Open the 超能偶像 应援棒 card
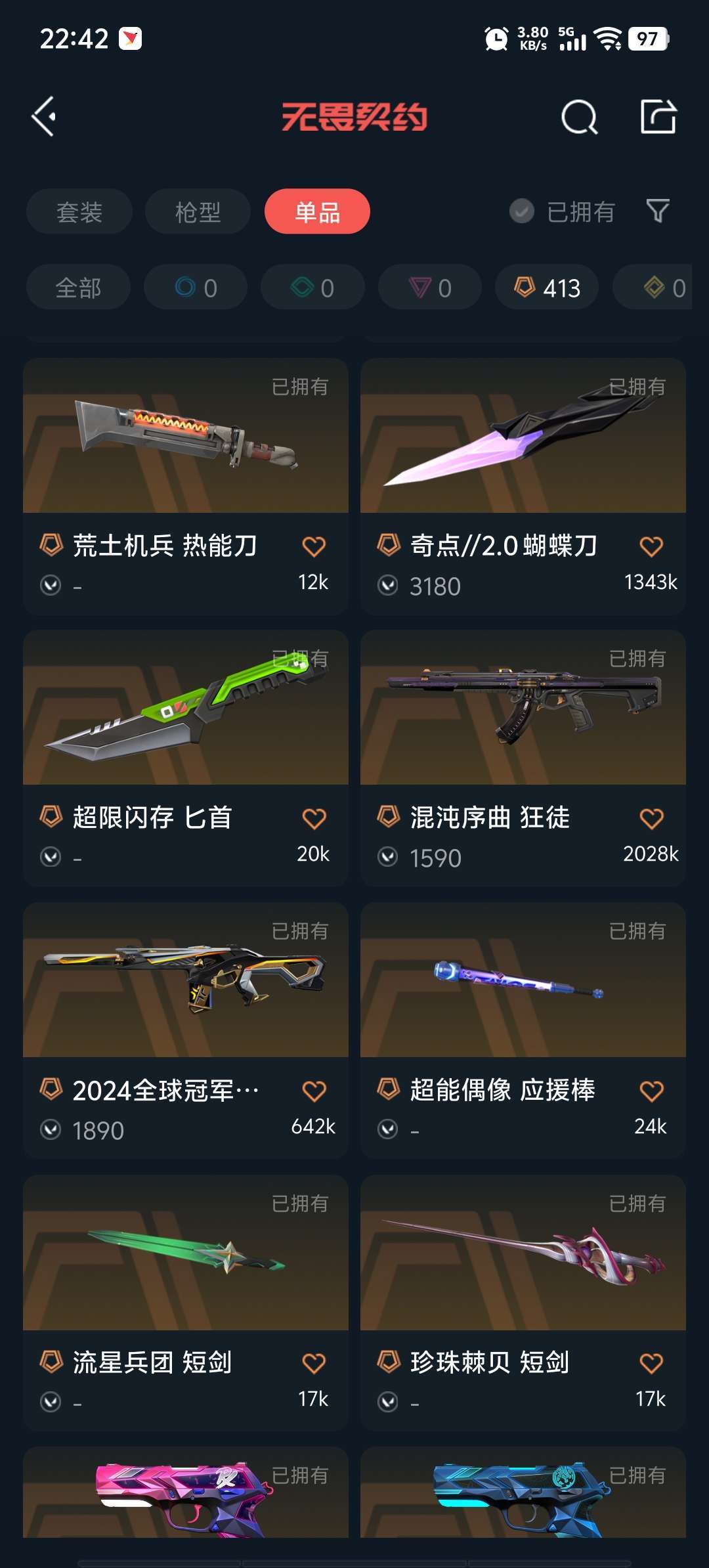 pos(523,1031)
